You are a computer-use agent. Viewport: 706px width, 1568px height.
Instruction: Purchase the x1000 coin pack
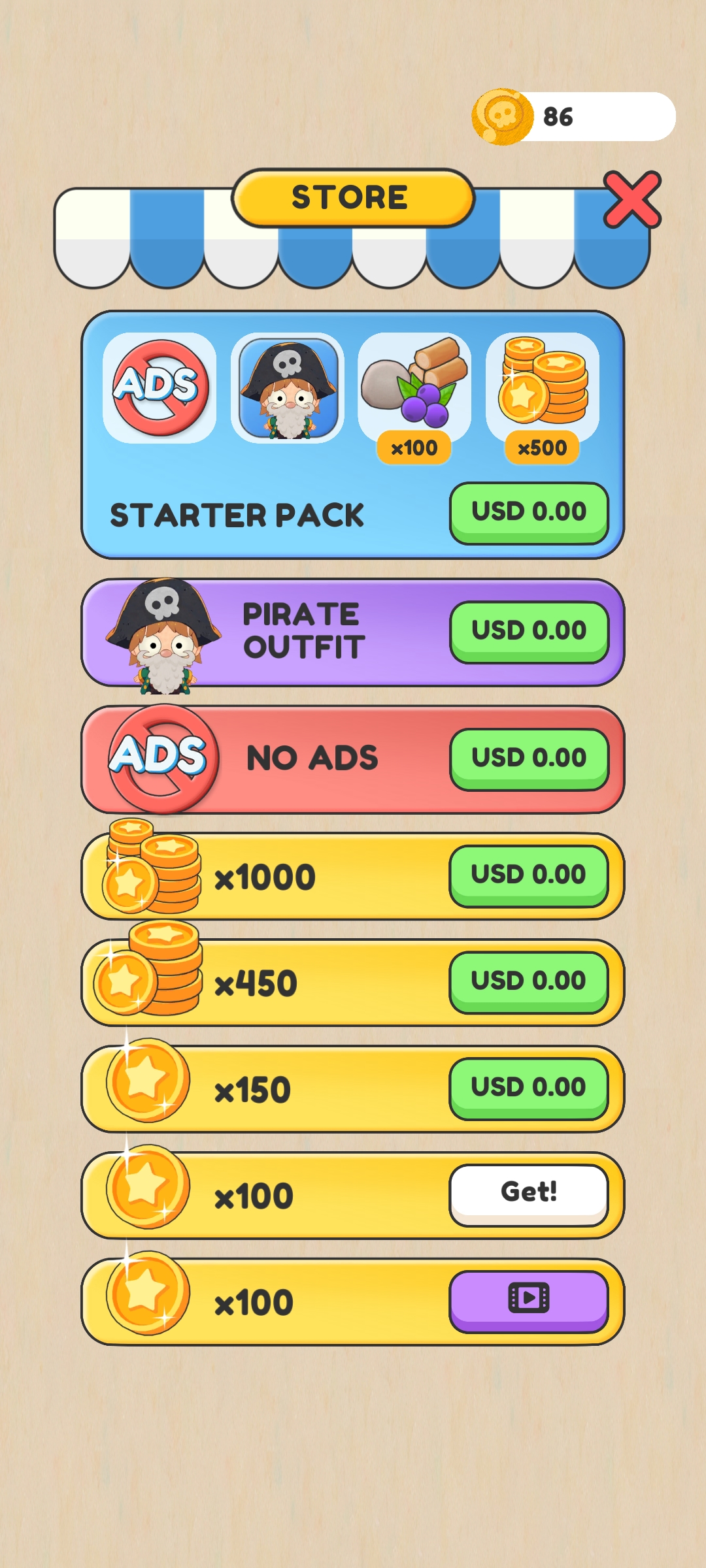(x=529, y=875)
